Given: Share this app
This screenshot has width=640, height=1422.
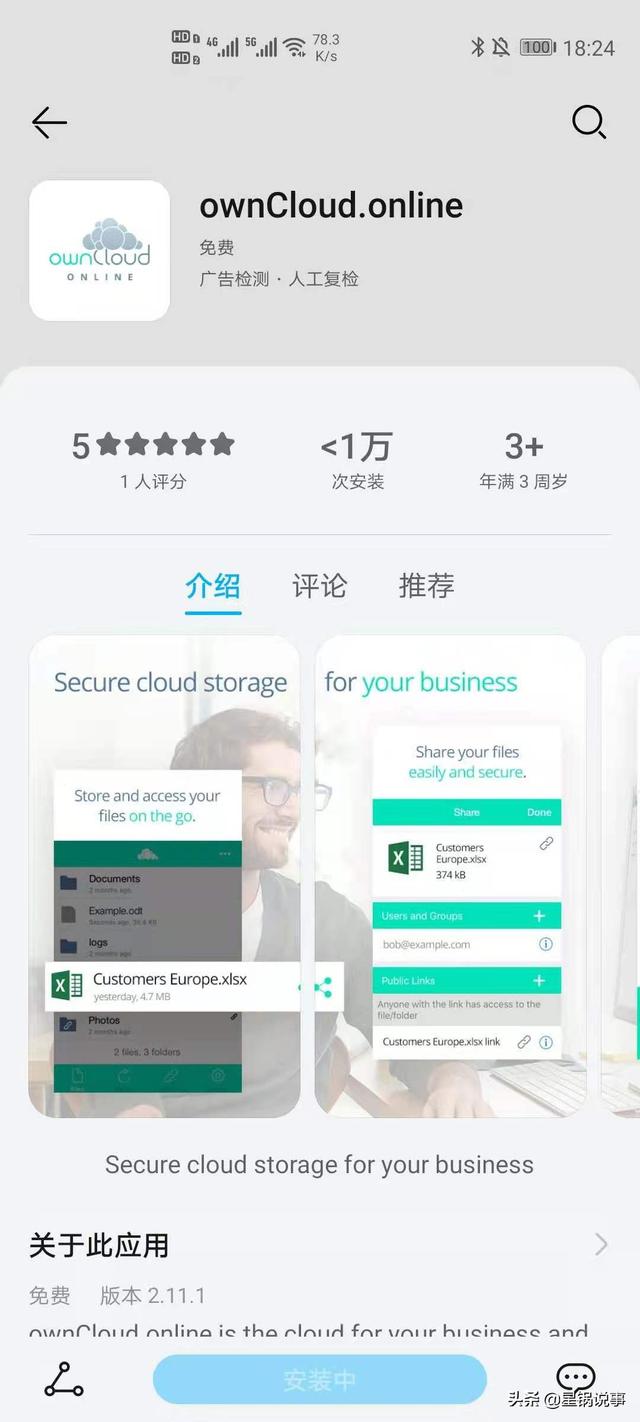Looking at the screenshot, I should [x=64, y=1380].
